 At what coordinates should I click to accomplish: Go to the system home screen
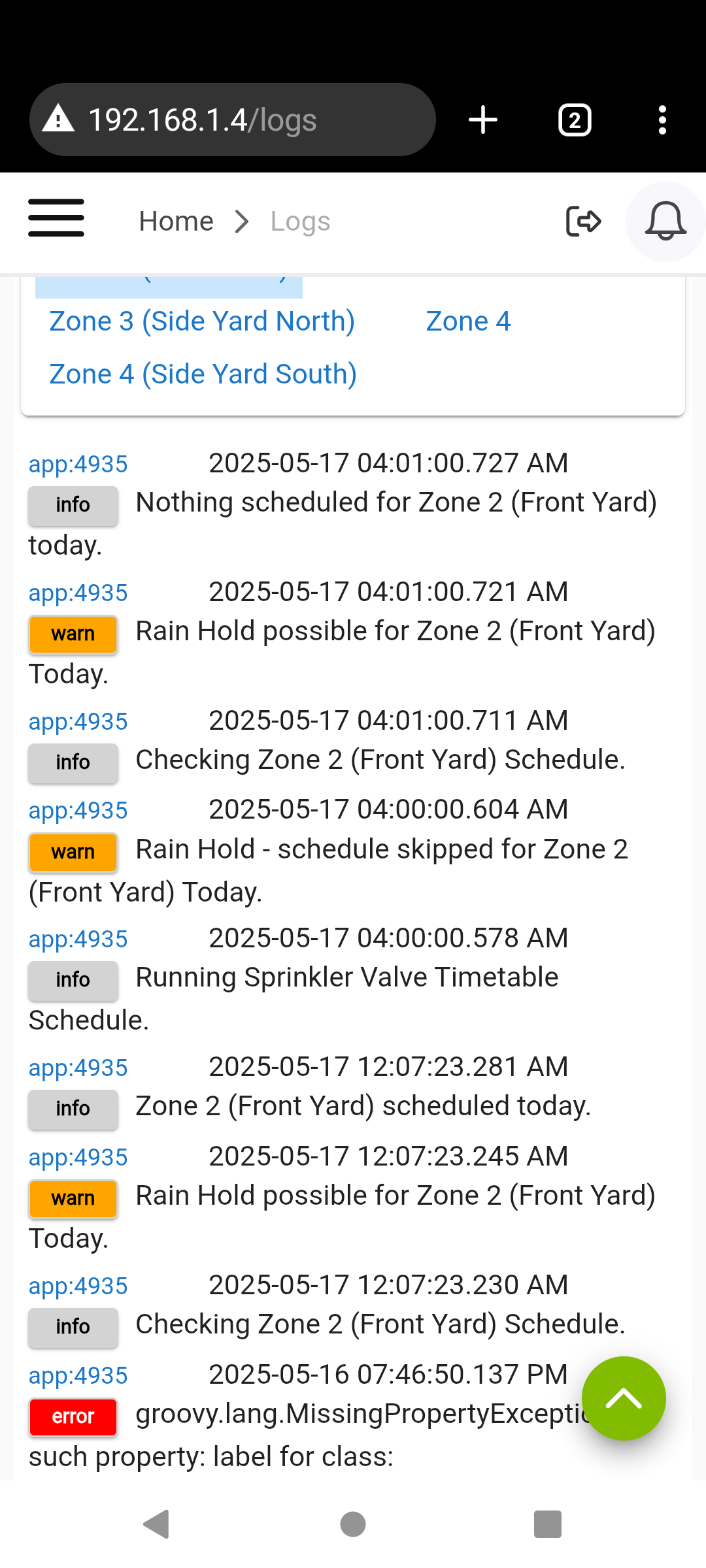point(353,1524)
